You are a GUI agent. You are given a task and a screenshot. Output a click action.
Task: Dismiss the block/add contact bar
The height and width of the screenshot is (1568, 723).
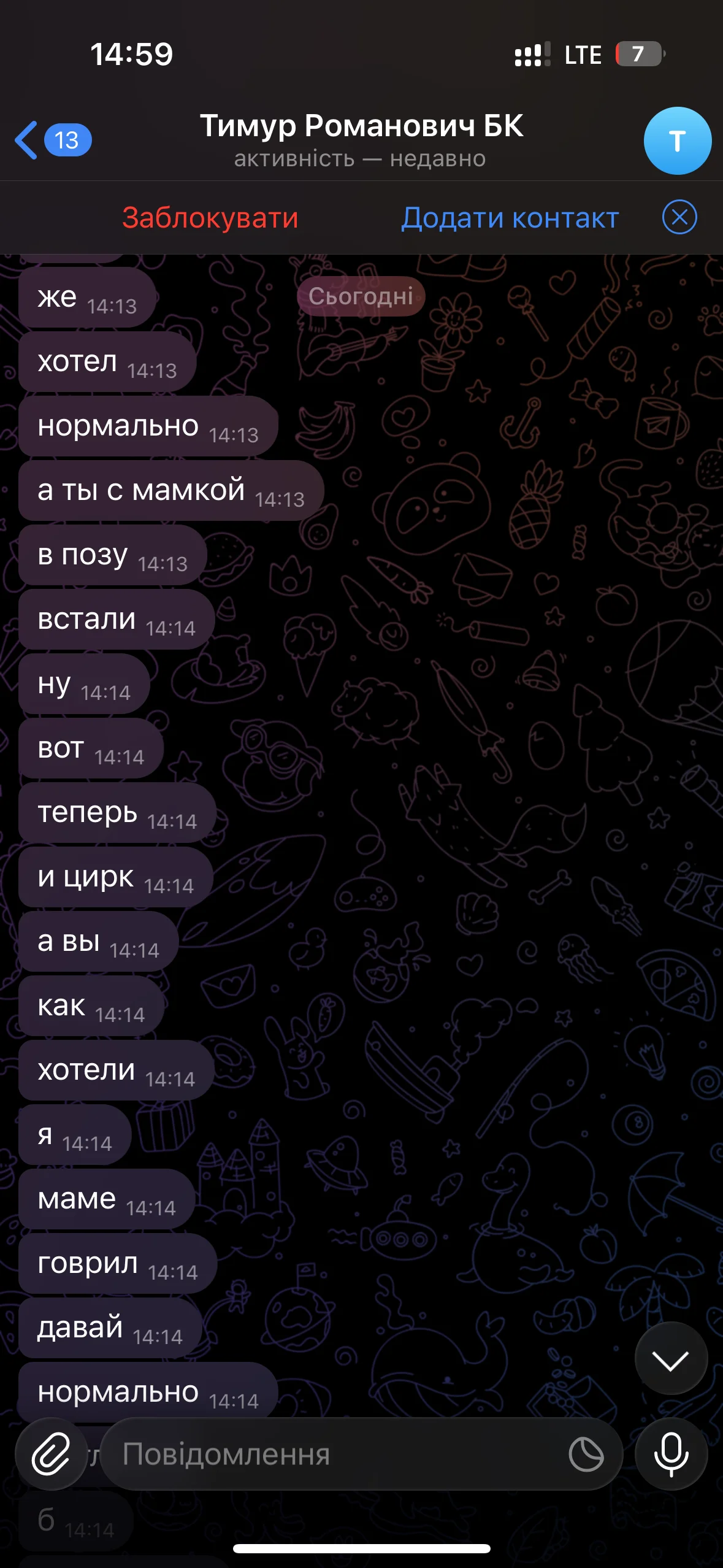pyautogui.click(x=679, y=217)
